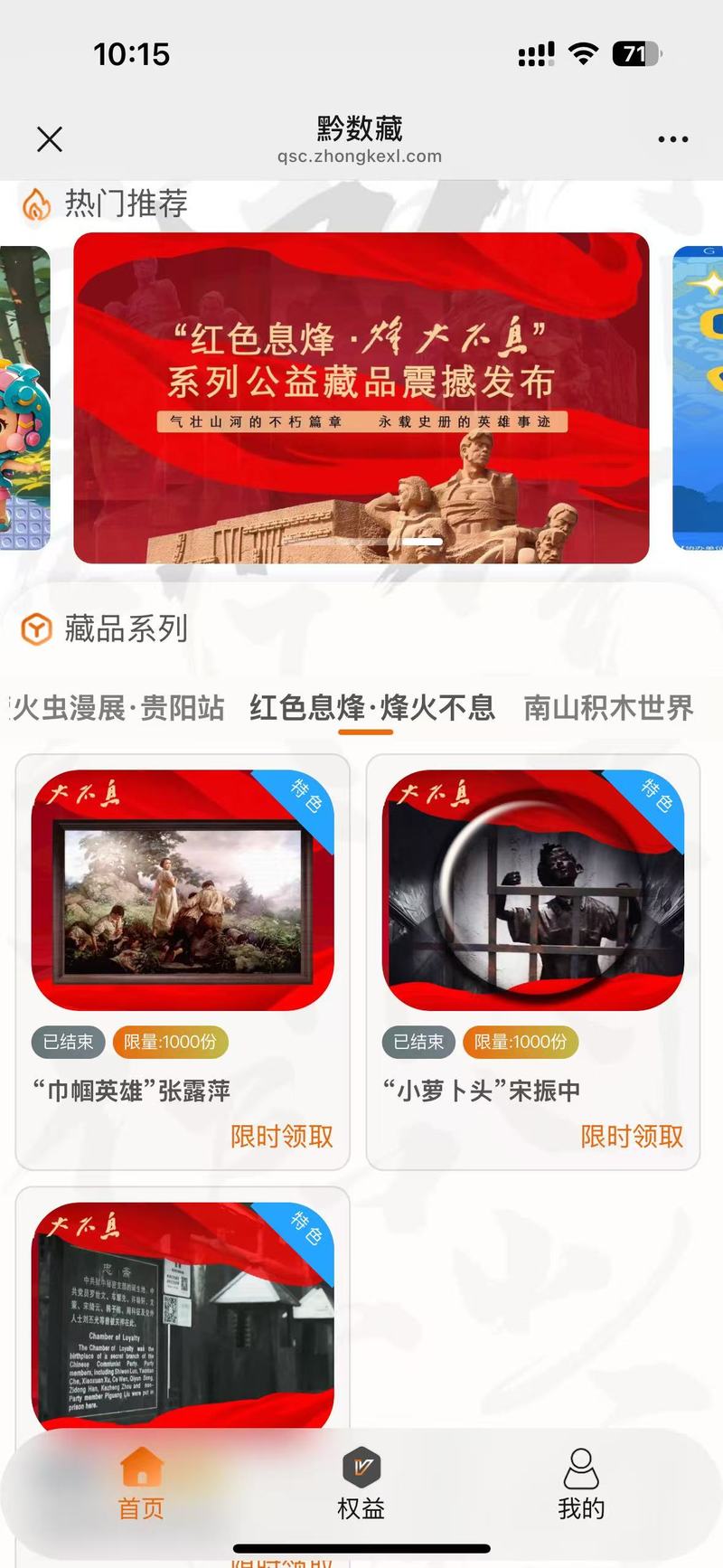Open the three-dot overflow menu
Image resolution: width=723 pixels, height=1568 pixels.
(x=672, y=139)
